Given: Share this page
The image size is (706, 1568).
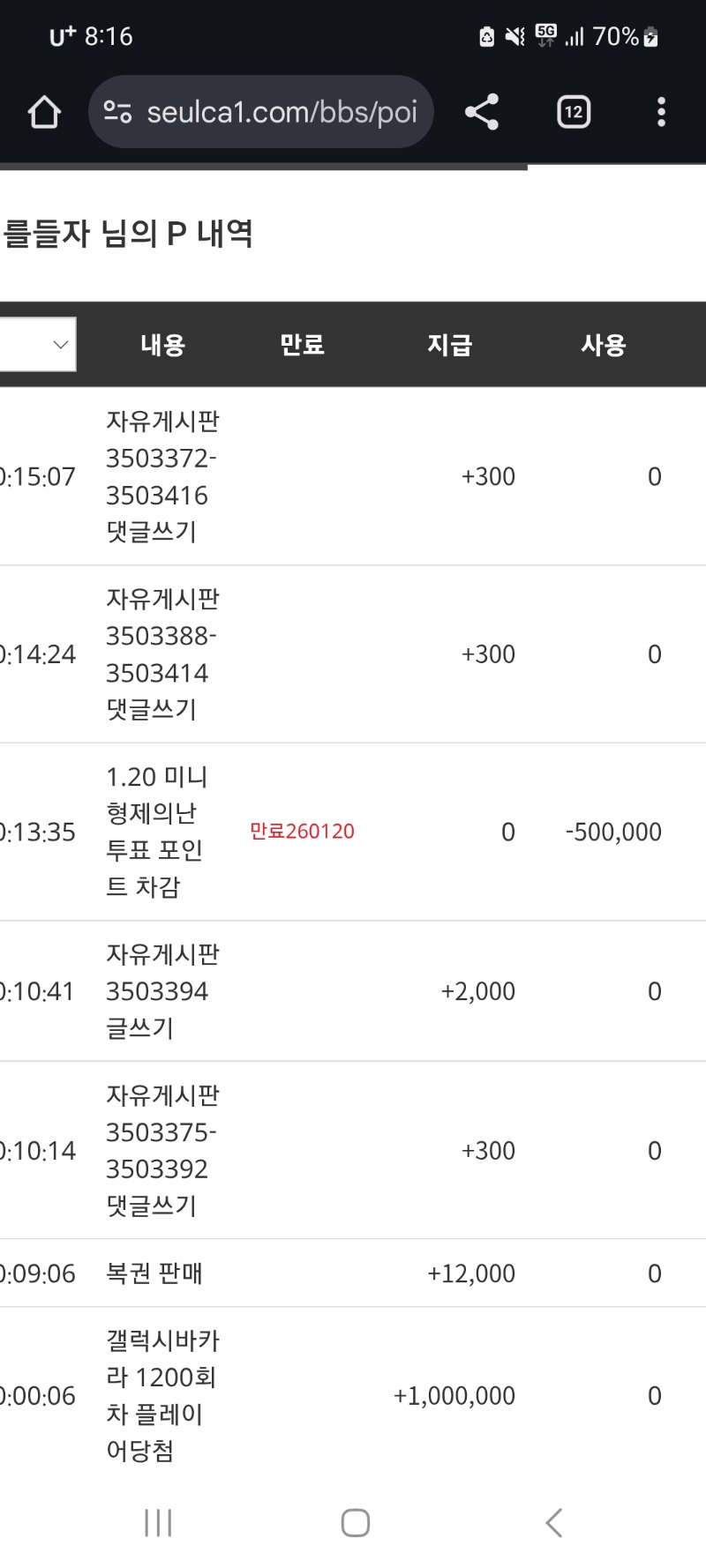Looking at the screenshot, I should coord(482,112).
